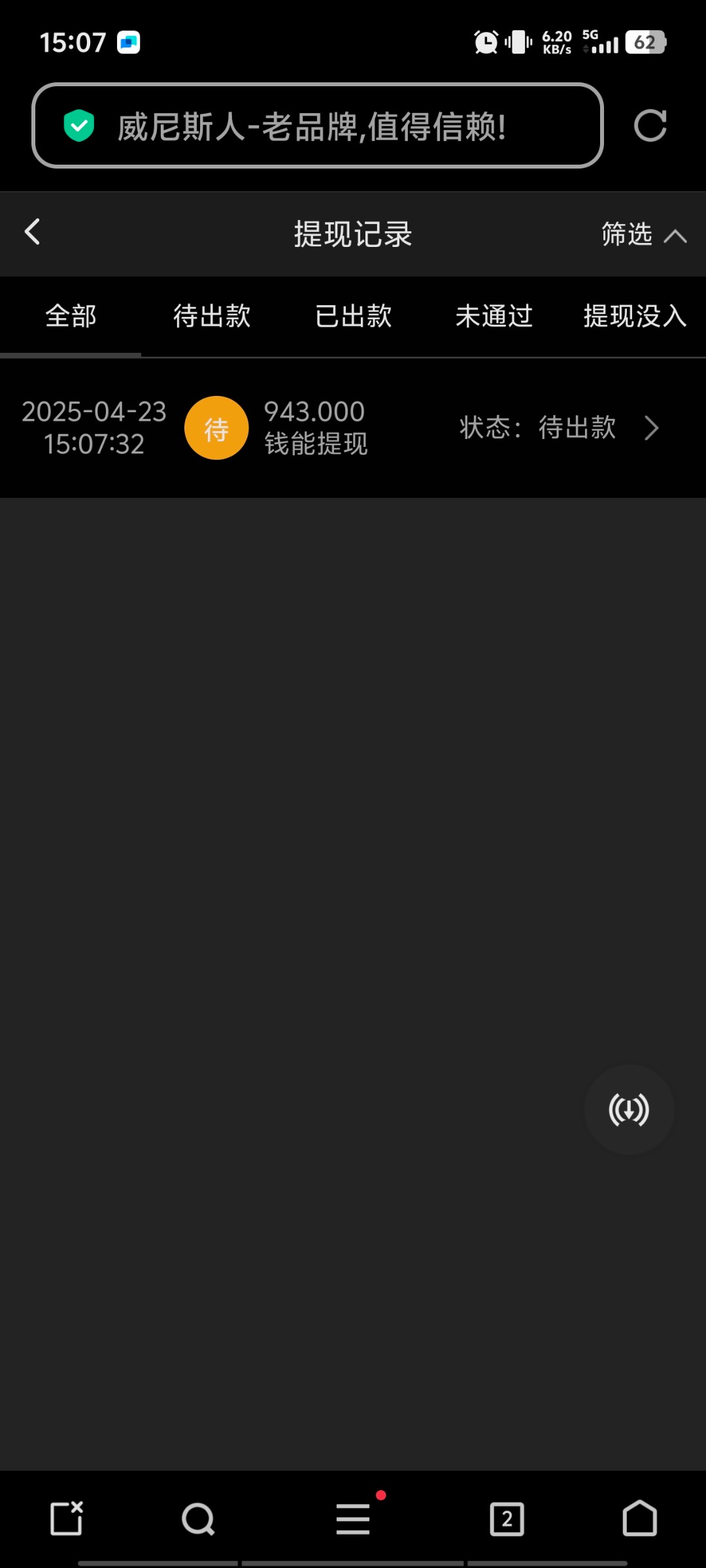The height and width of the screenshot is (1568, 706).
Task: Switch to the 已出款 tab
Action: point(353,316)
